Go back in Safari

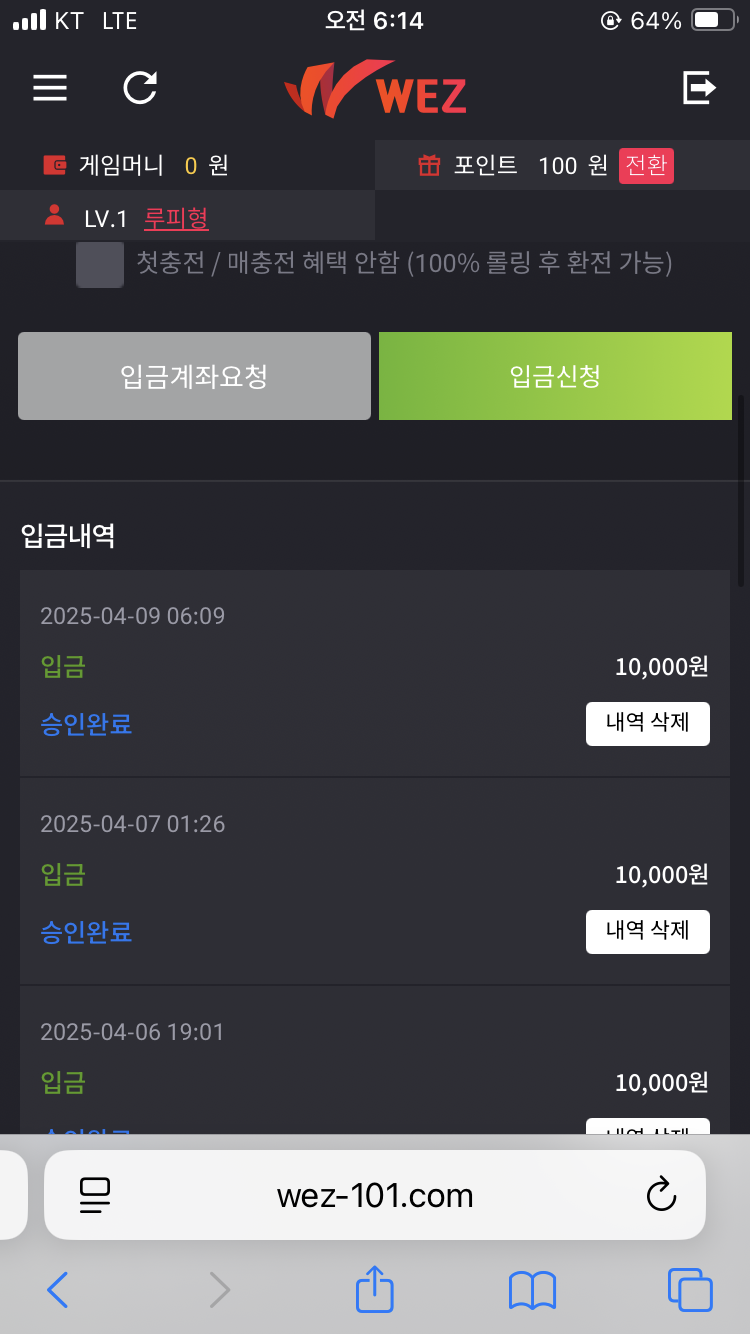(x=58, y=1290)
